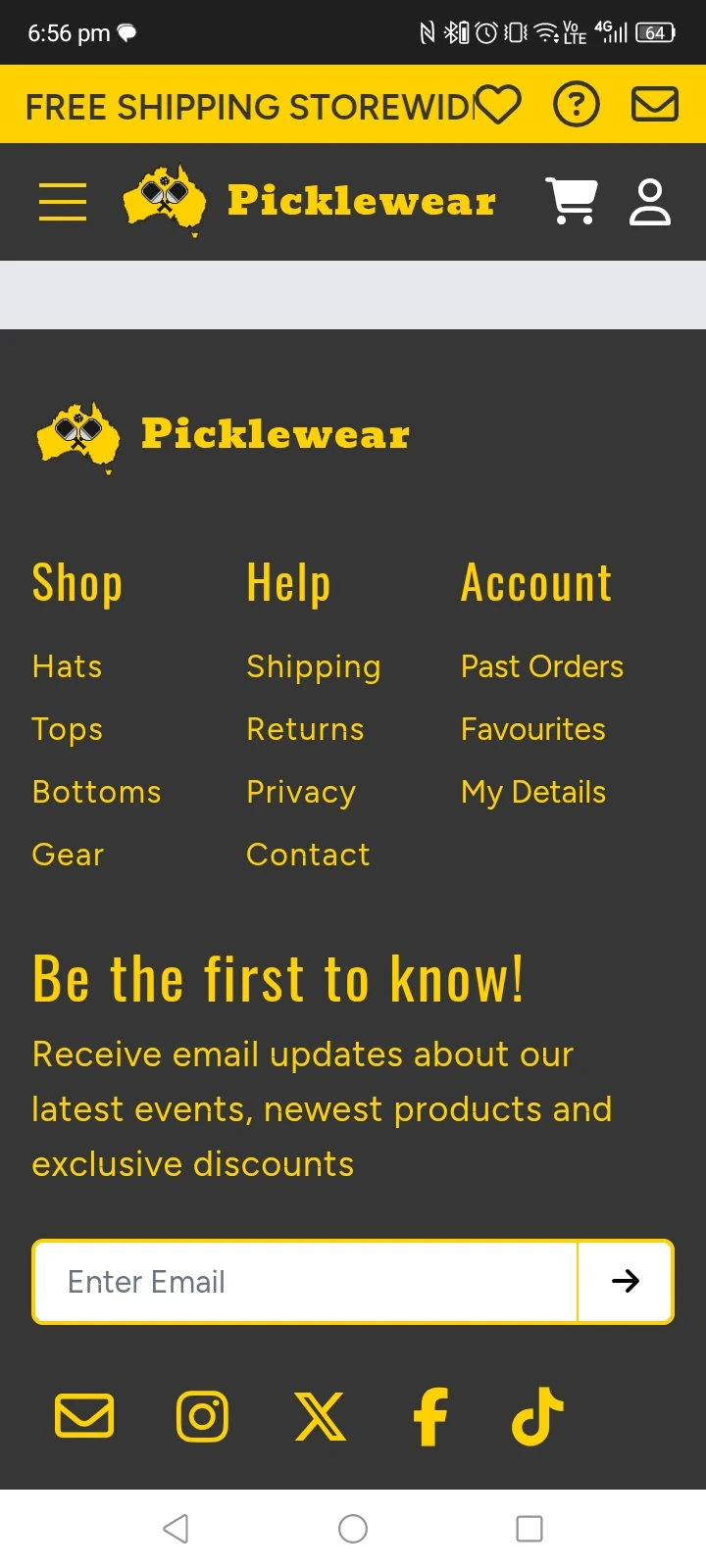Go to the Contact page
This screenshot has height=1568, width=706.
(308, 855)
